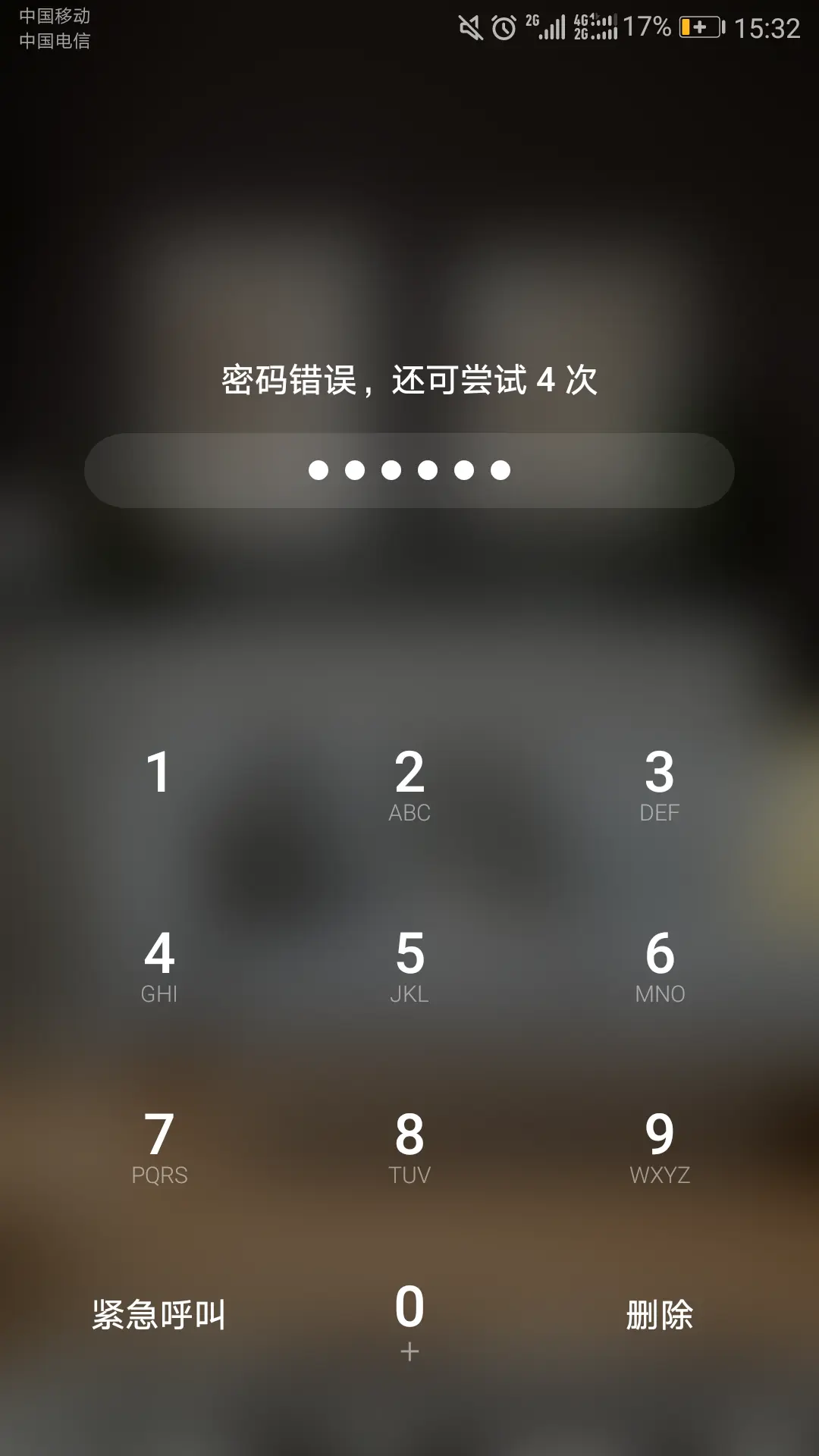This screenshot has height=1456, width=819.
Task: Open emergency call (紧急呼叫)
Action: click(159, 1315)
